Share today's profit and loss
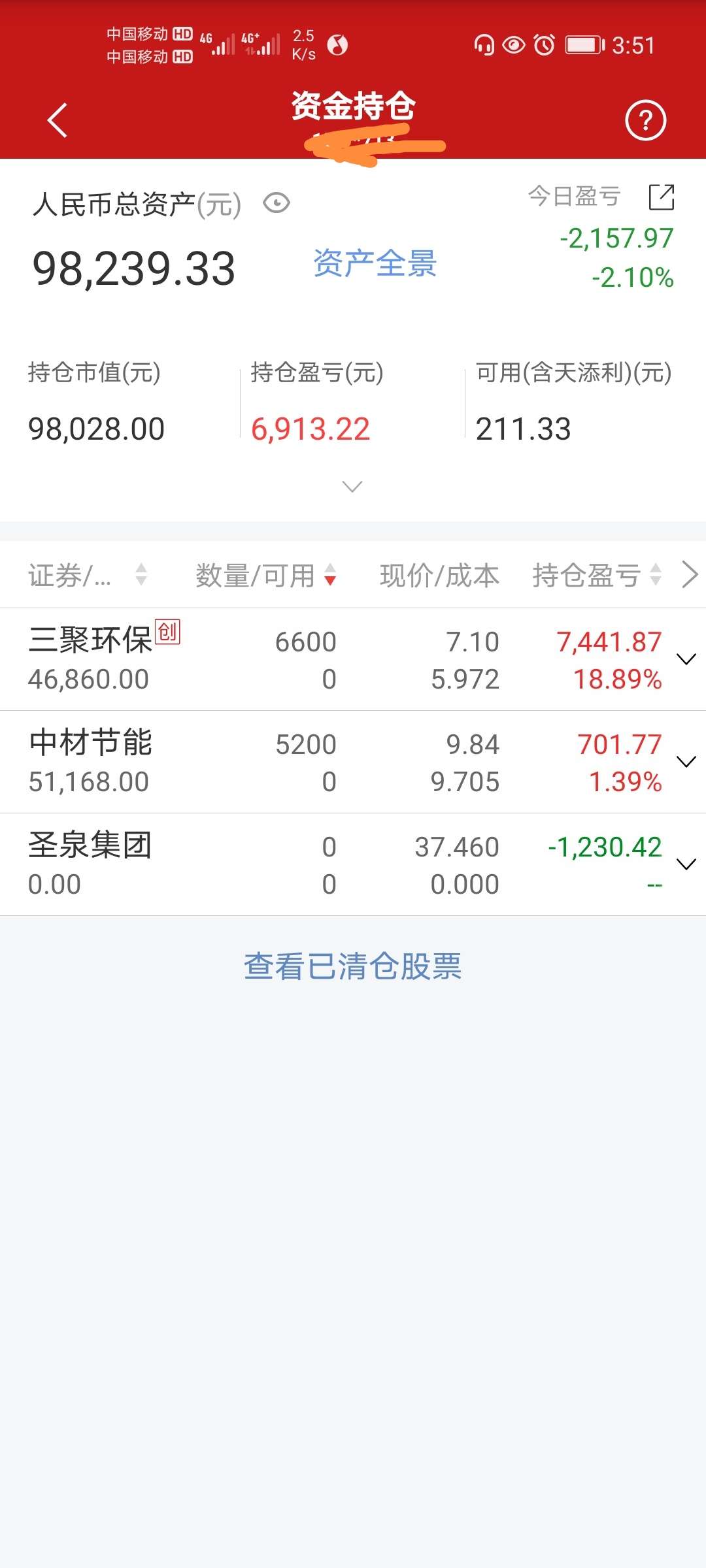This screenshot has width=706, height=1568. coord(661,197)
